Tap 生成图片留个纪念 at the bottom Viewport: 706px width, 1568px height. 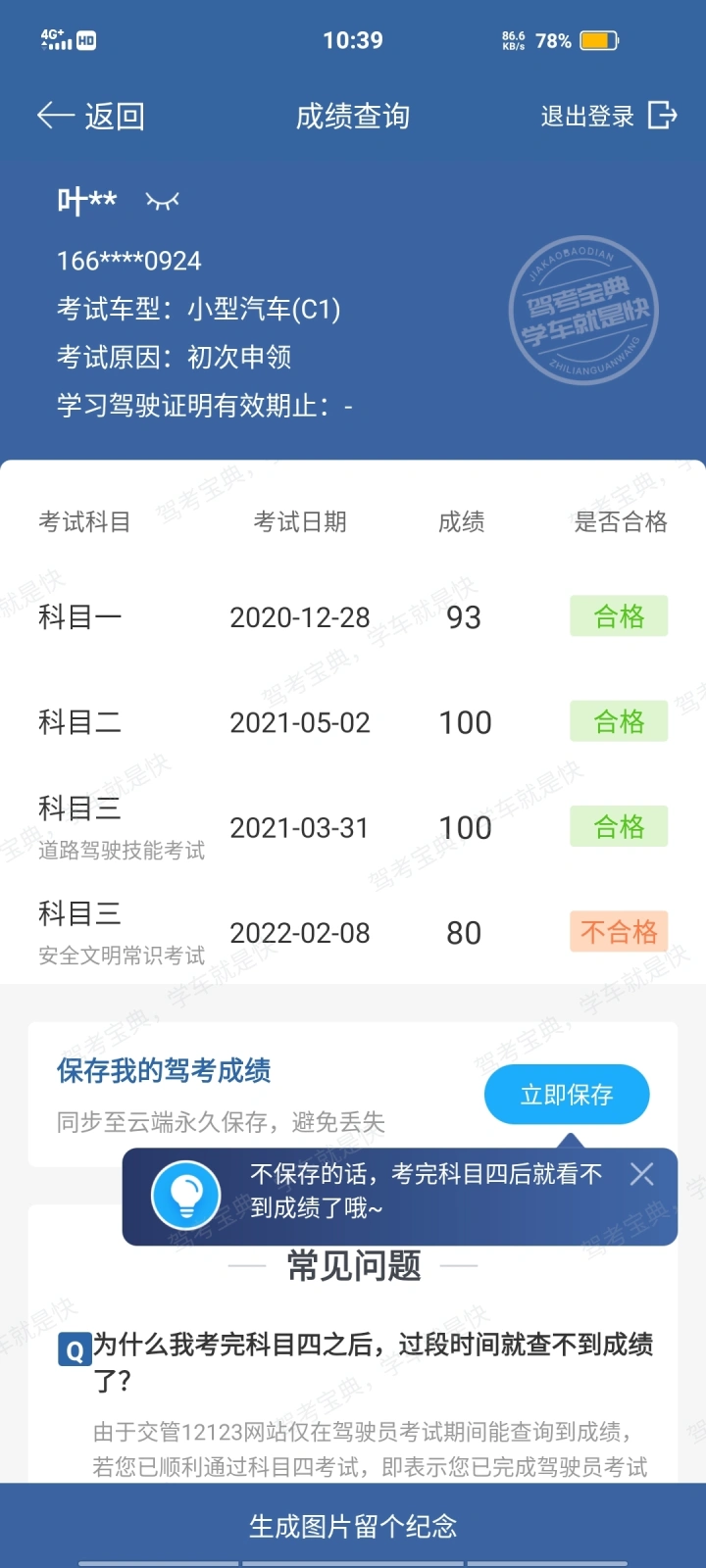click(x=353, y=1526)
